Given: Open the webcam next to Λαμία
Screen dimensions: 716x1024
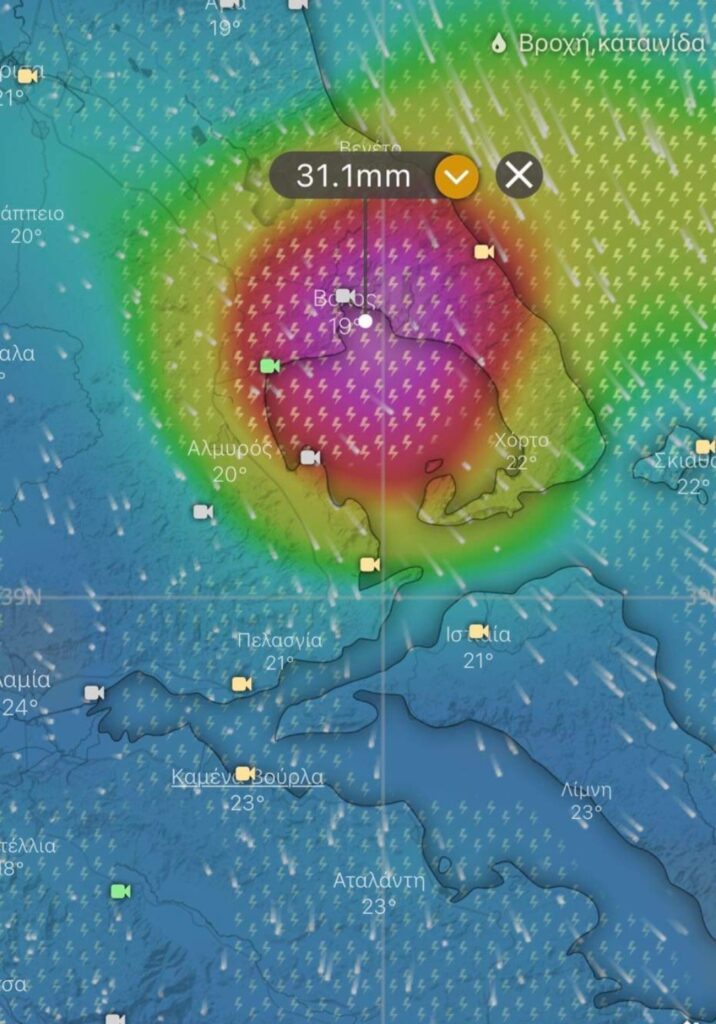Looking at the screenshot, I should pyautogui.click(x=94, y=692).
